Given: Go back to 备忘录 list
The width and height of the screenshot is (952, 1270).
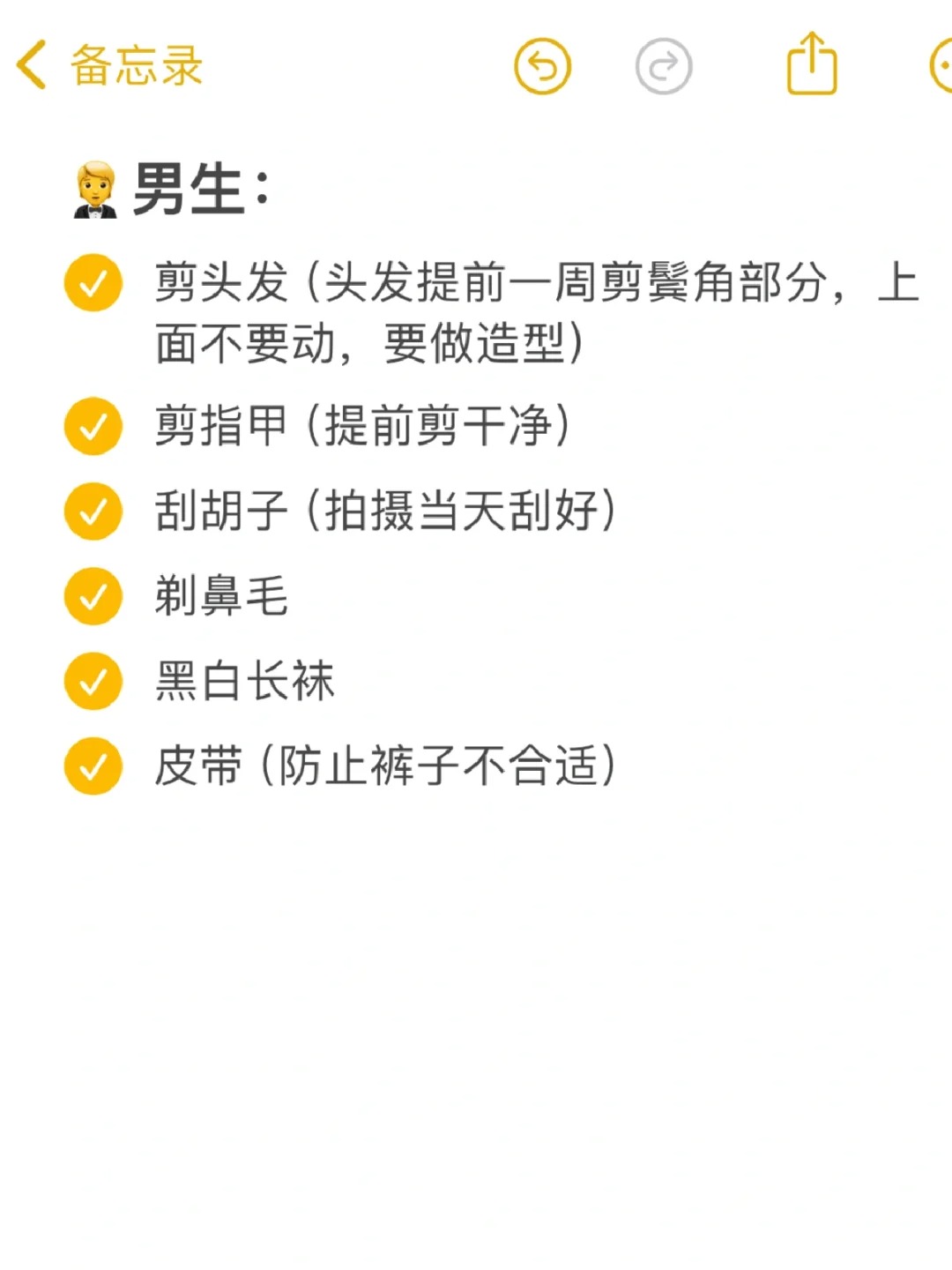Looking at the screenshot, I should (x=108, y=65).
